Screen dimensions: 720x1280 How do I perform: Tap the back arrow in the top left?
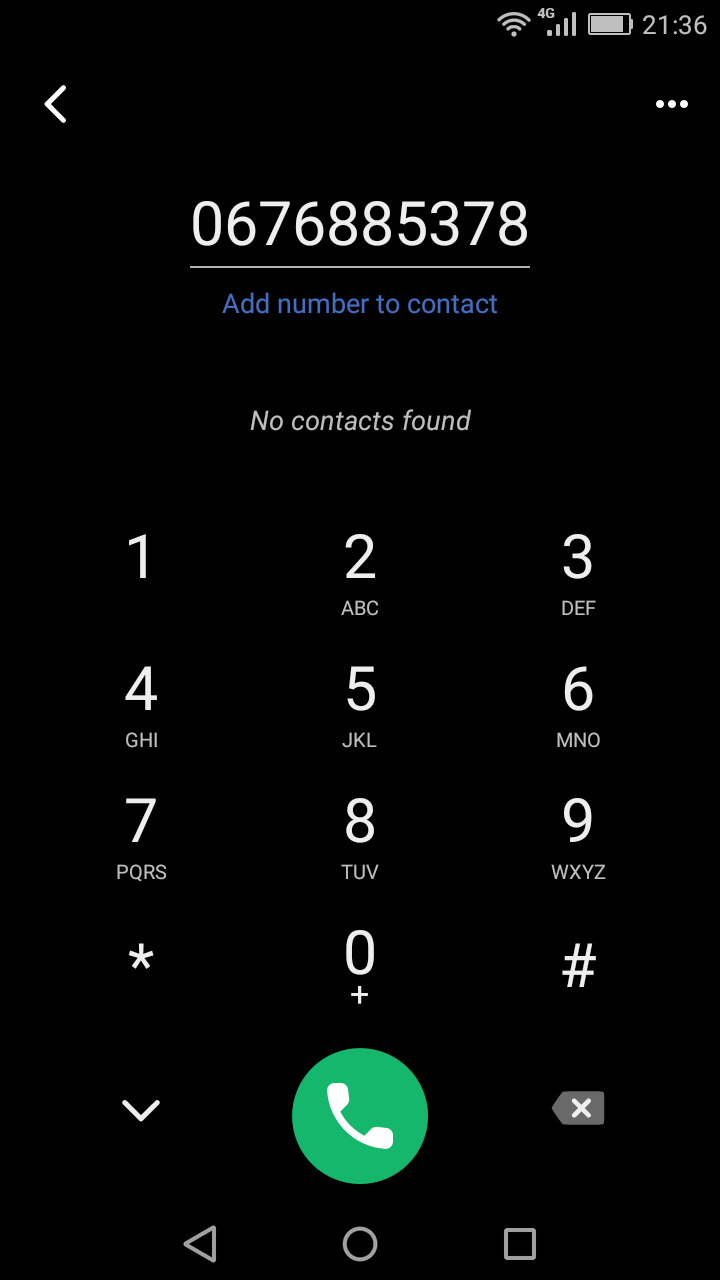(55, 104)
